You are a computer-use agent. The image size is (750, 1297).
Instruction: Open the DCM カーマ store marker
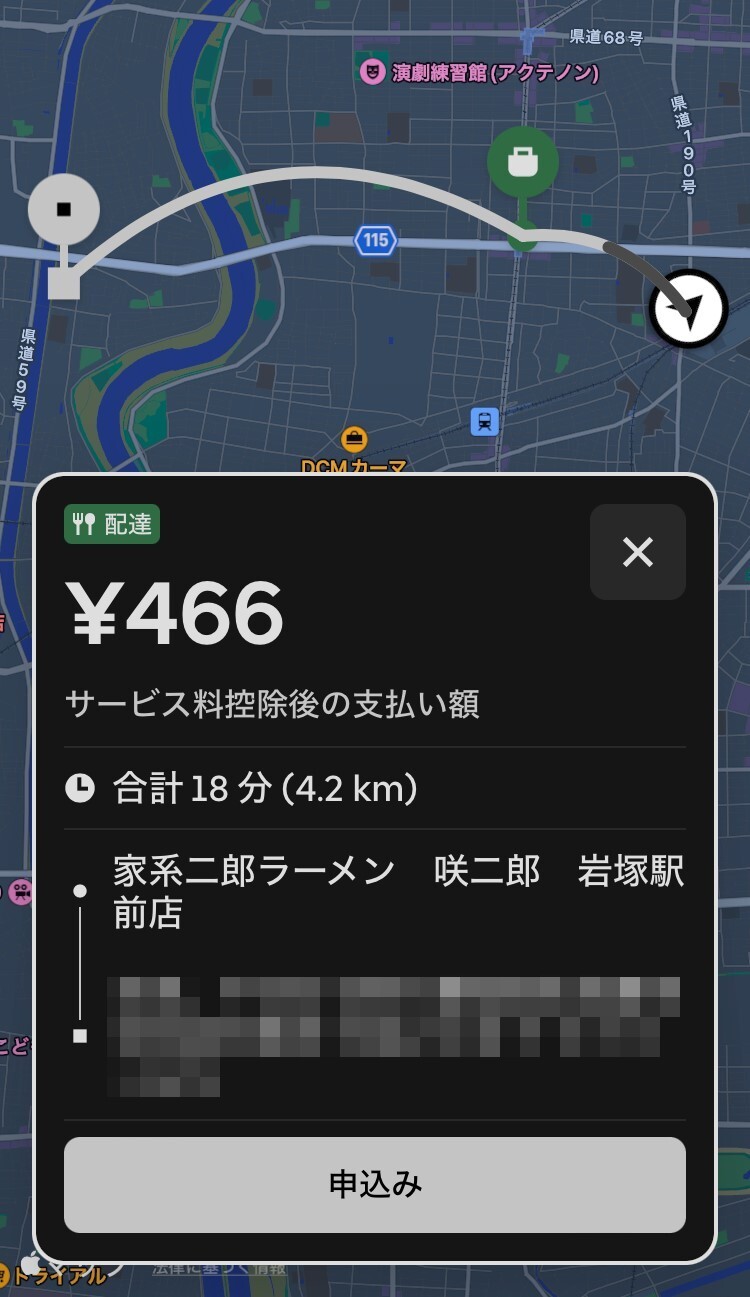(x=354, y=436)
